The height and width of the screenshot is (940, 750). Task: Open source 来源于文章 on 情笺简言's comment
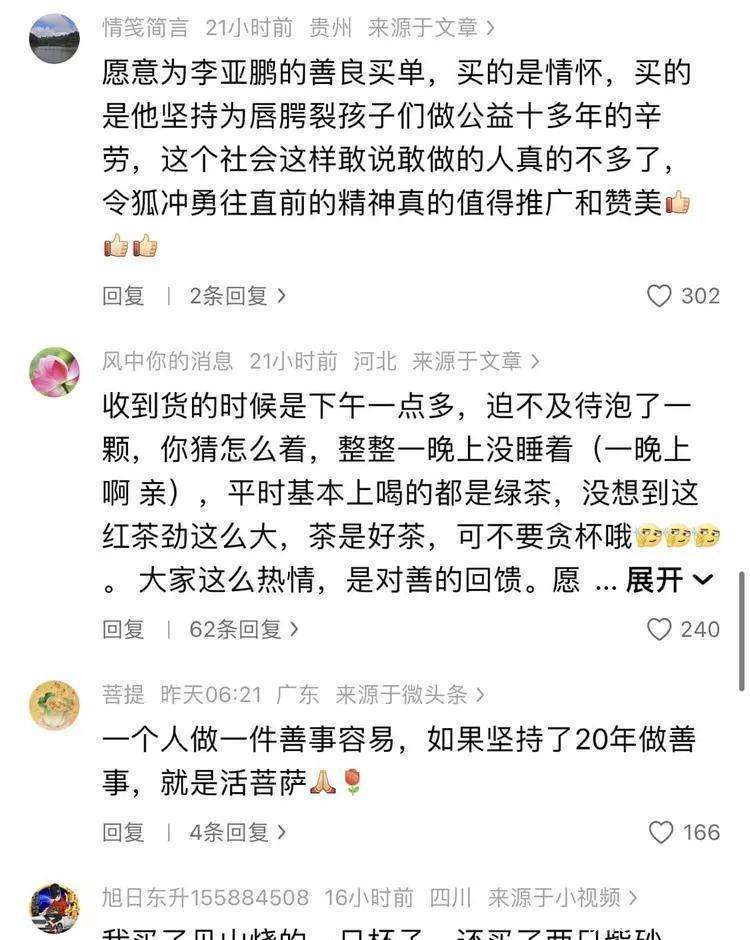click(x=431, y=28)
